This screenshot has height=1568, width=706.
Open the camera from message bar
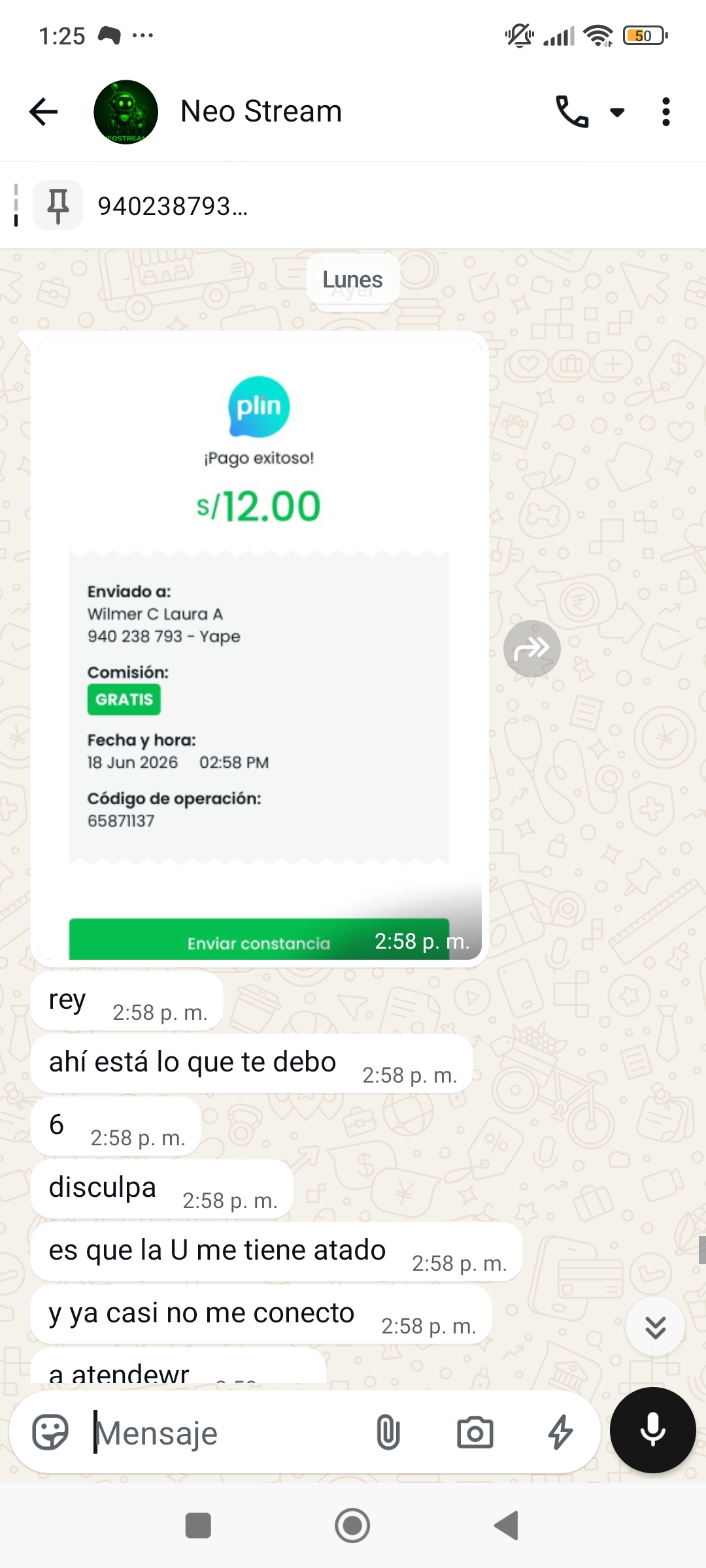475,1432
